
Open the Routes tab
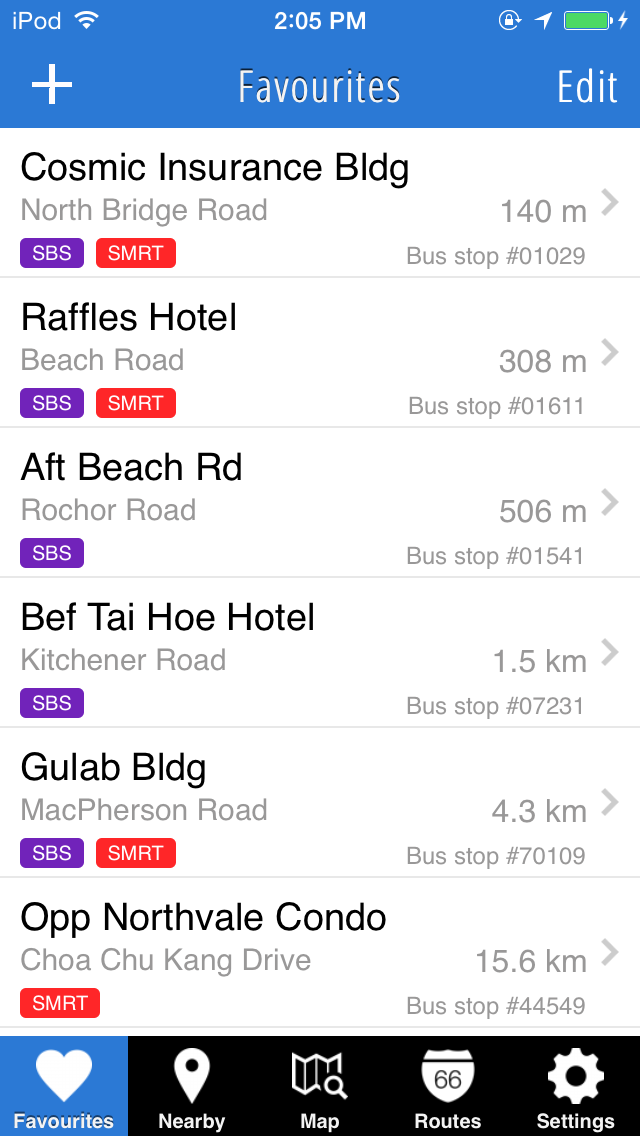point(448,1086)
